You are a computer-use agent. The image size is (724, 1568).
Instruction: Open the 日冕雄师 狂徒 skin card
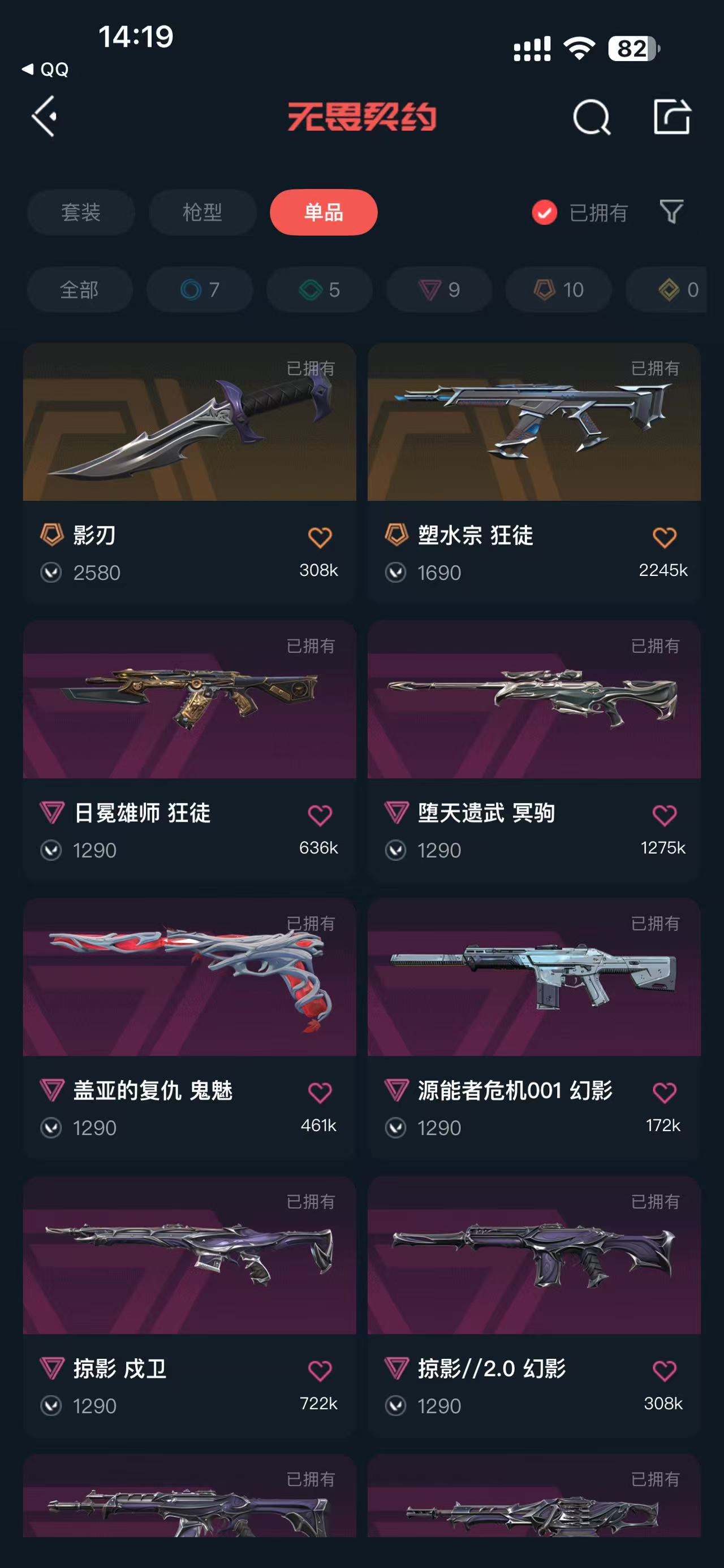coord(189,751)
